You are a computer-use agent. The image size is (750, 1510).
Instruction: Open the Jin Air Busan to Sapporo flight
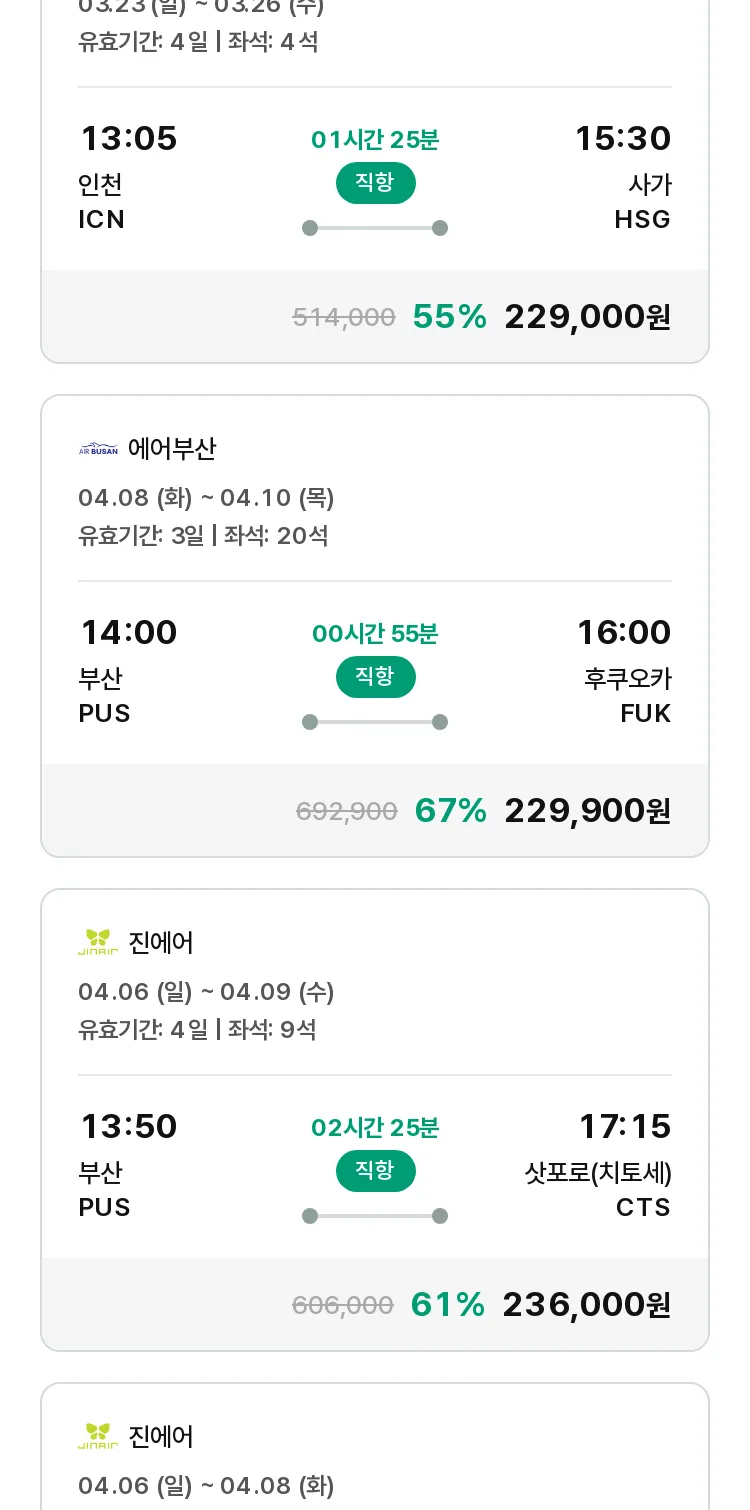(375, 1120)
